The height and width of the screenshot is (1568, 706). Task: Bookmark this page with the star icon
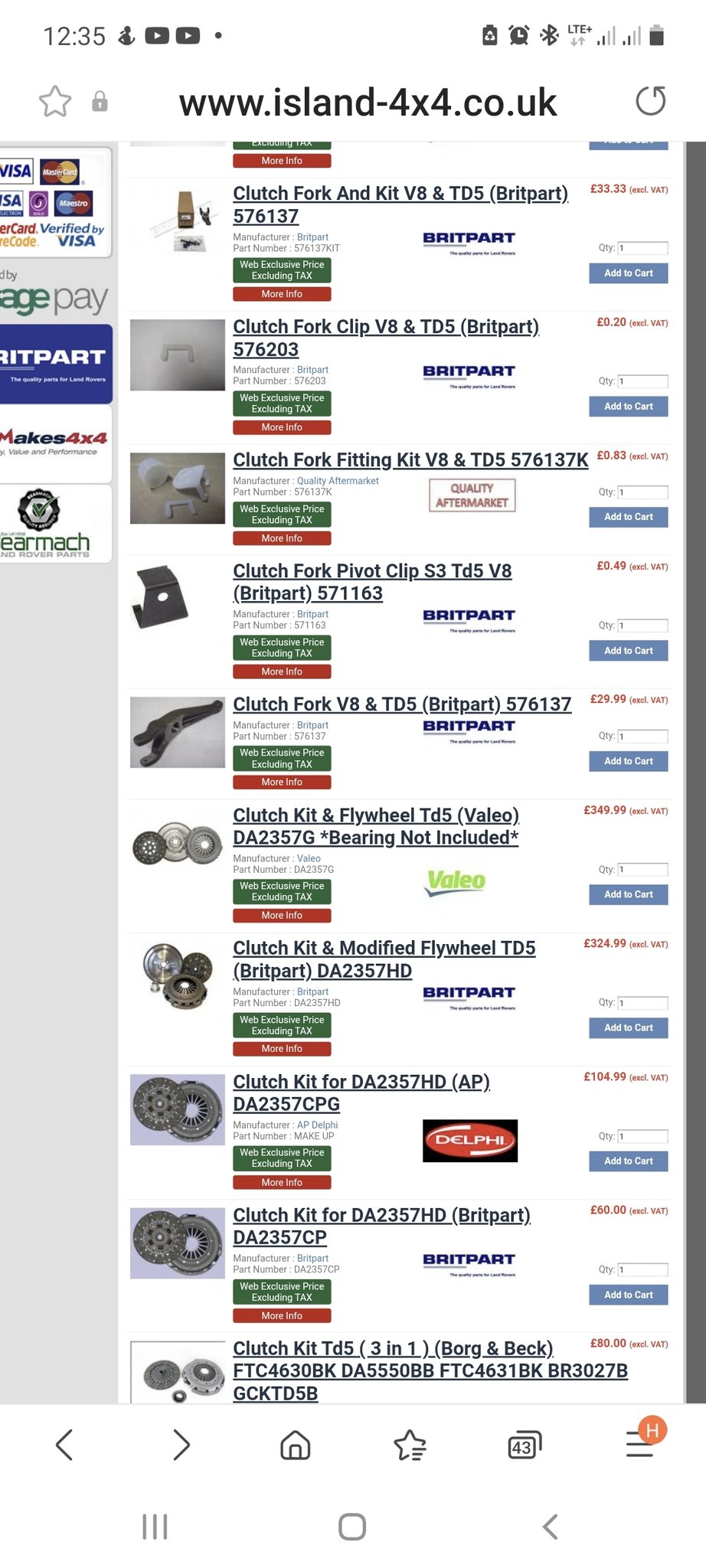(55, 102)
